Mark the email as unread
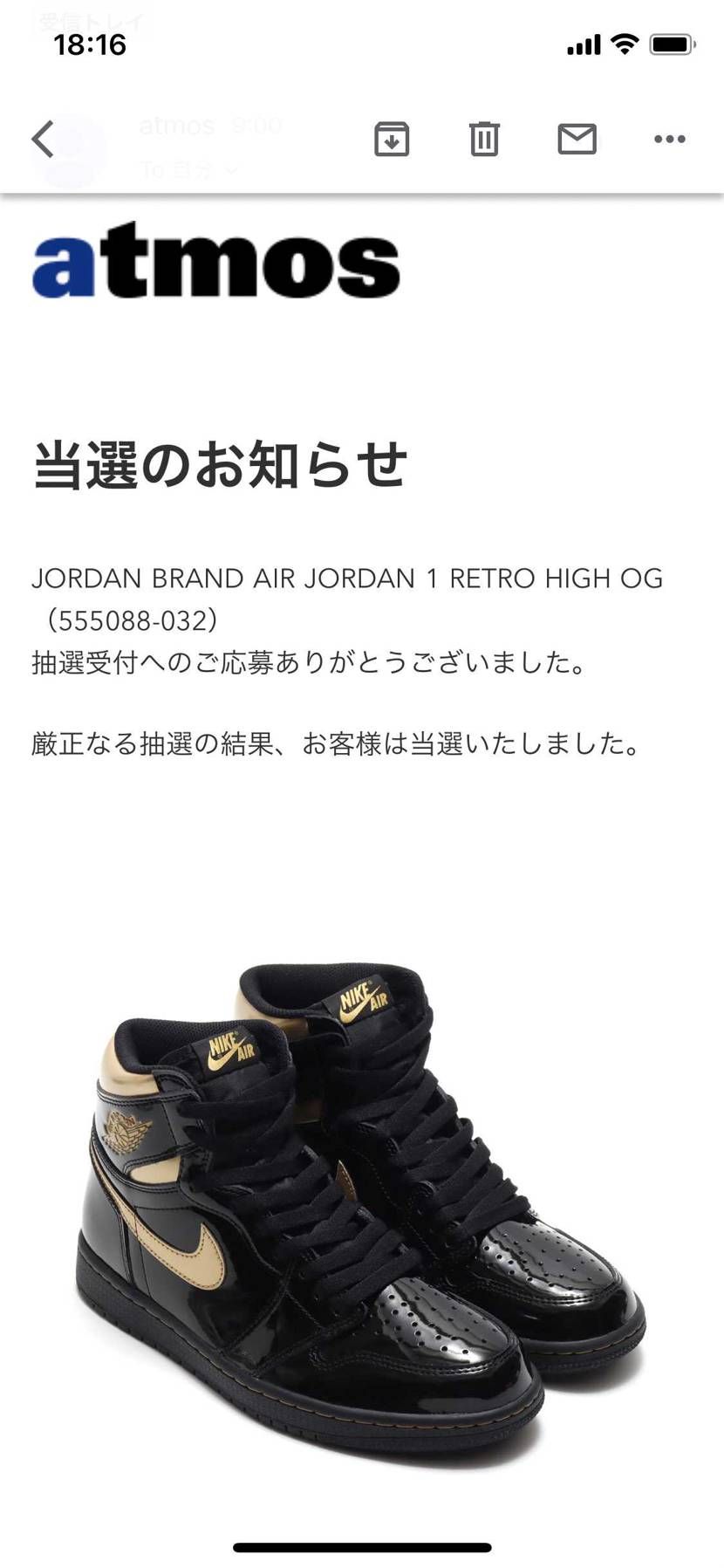724x1568 pixels. pyautogui.click(x=577, y=140)
